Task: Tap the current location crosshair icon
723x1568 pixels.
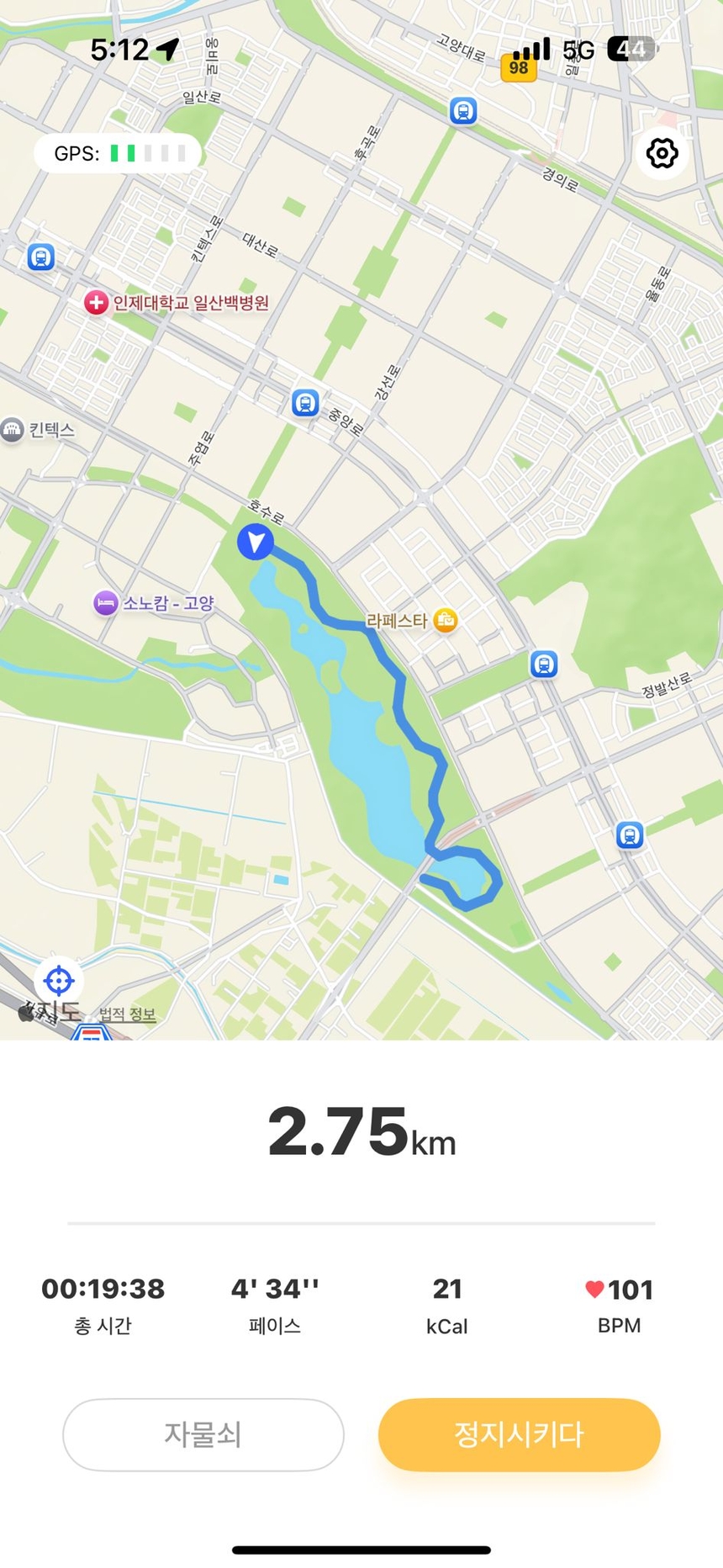Action: (58, 980)
